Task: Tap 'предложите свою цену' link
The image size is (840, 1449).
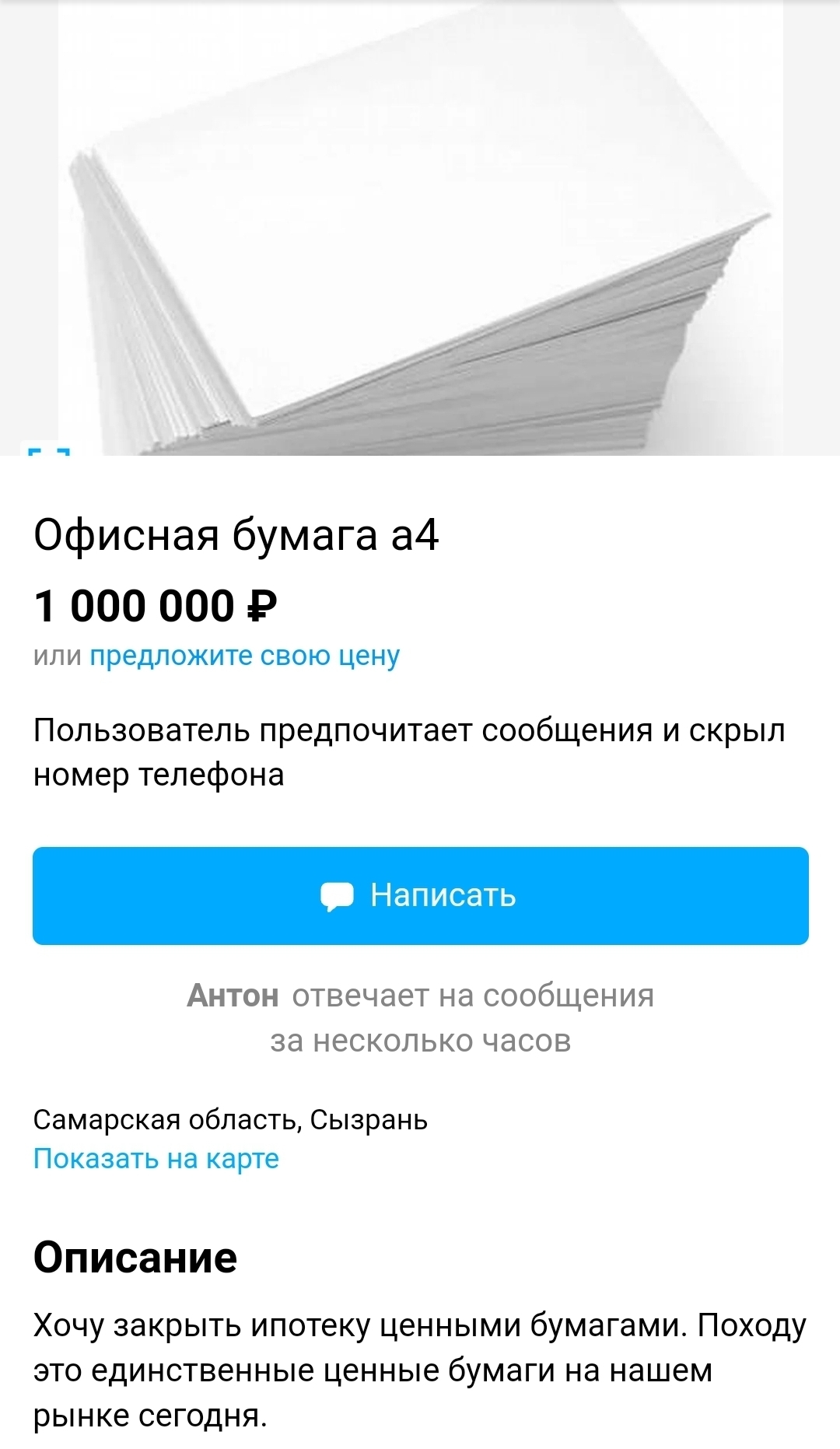Action: [x=244, y=656]
